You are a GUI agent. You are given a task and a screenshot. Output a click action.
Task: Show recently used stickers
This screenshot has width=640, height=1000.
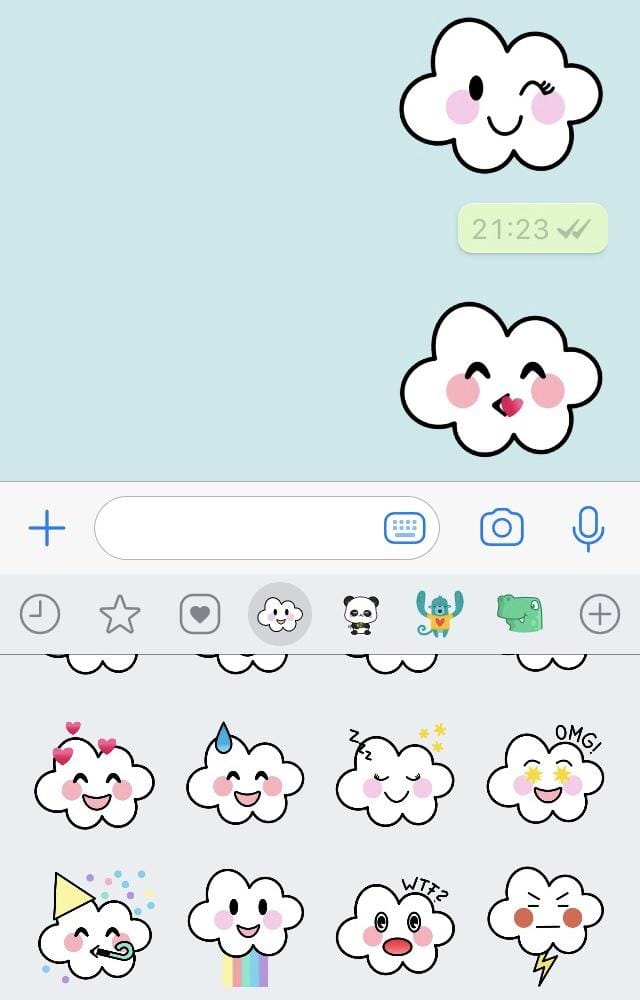40,614
